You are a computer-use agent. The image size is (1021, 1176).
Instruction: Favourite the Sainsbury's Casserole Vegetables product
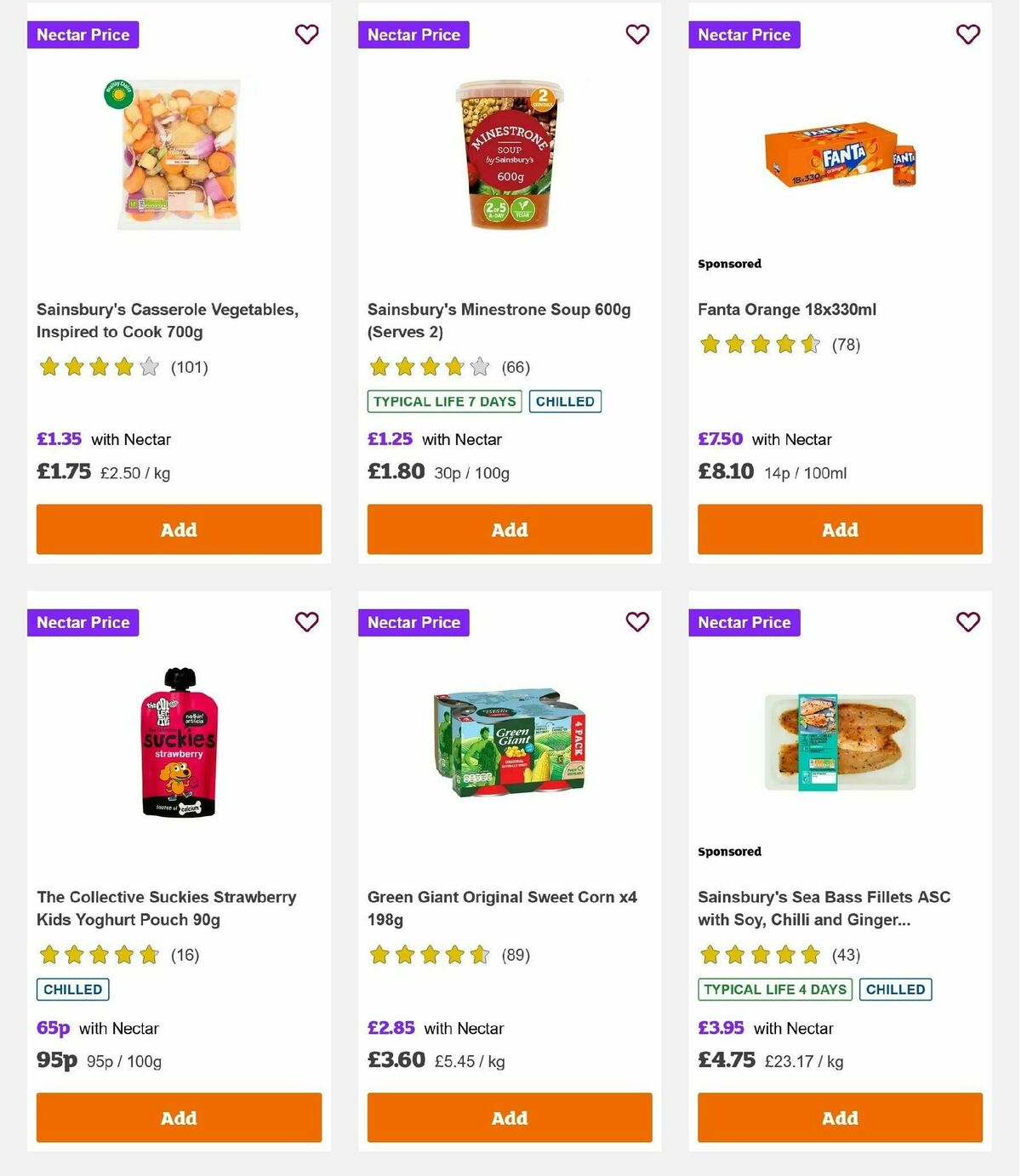click(306, 34)
